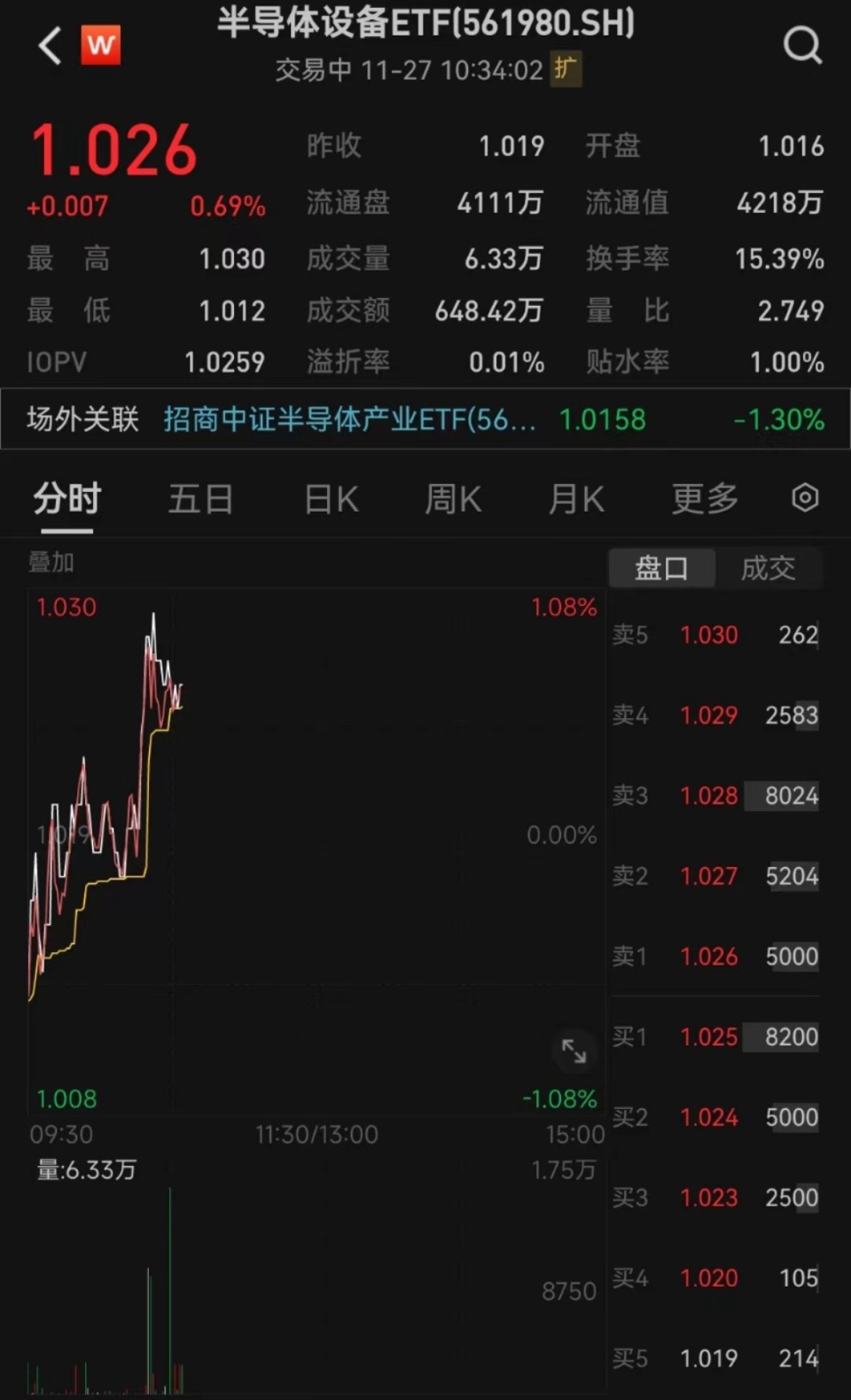851x1400 pixels.
Task: Tap the Wind app logo icon
Action: [x=100, y=45]
